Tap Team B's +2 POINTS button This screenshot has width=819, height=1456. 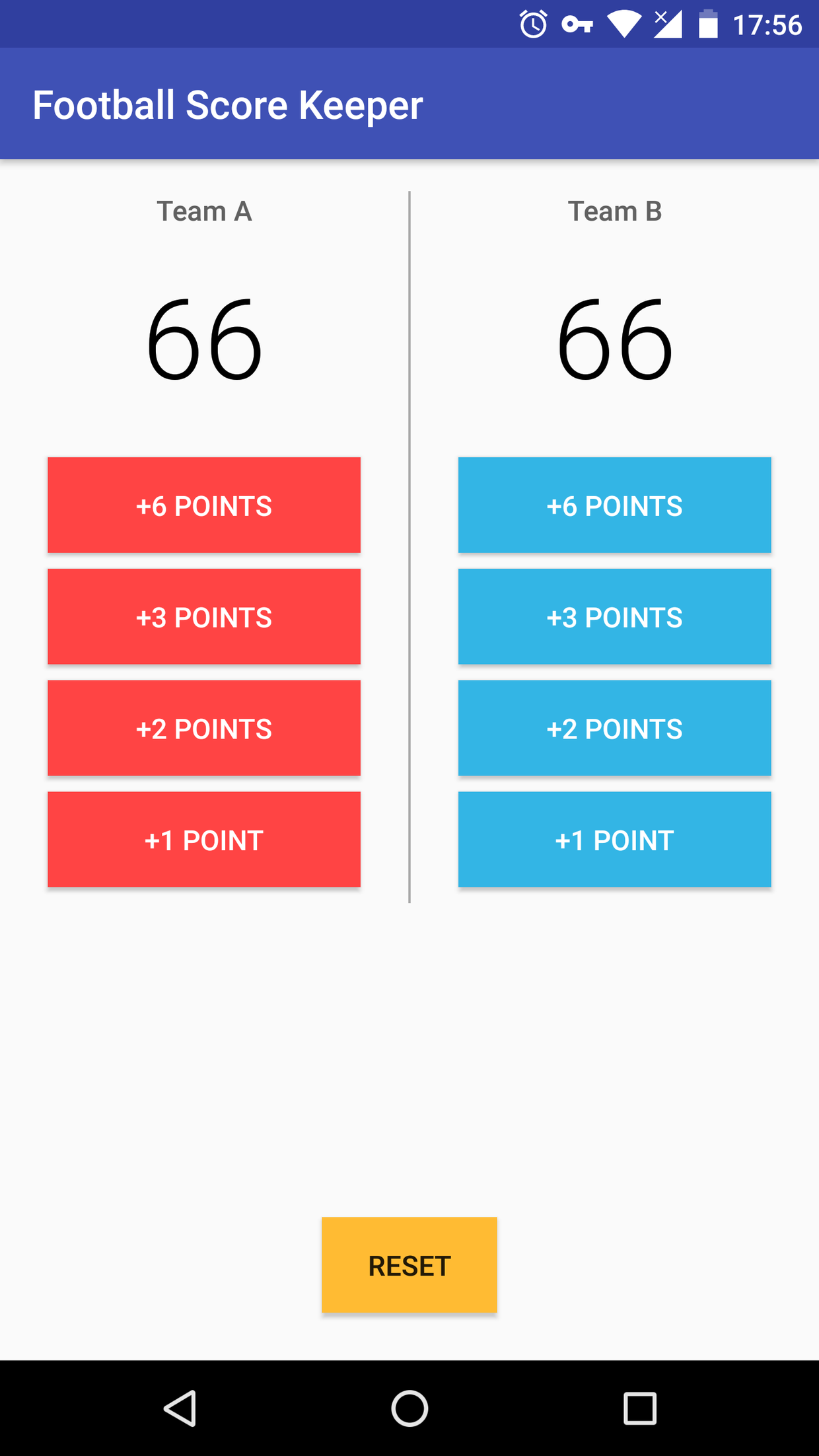tap(614, 728)
